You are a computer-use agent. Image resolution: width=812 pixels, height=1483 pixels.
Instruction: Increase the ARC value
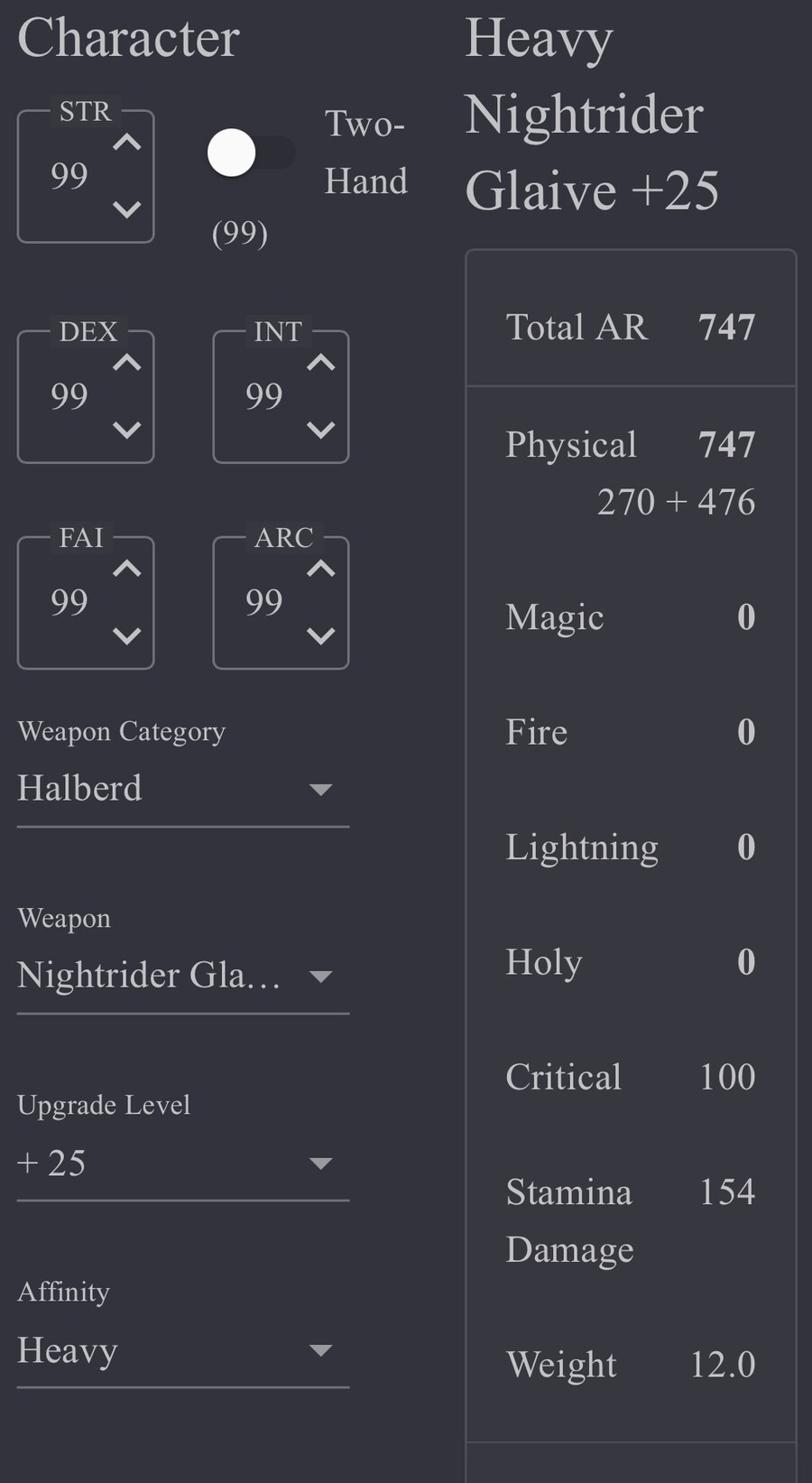[x=321, y=569]
